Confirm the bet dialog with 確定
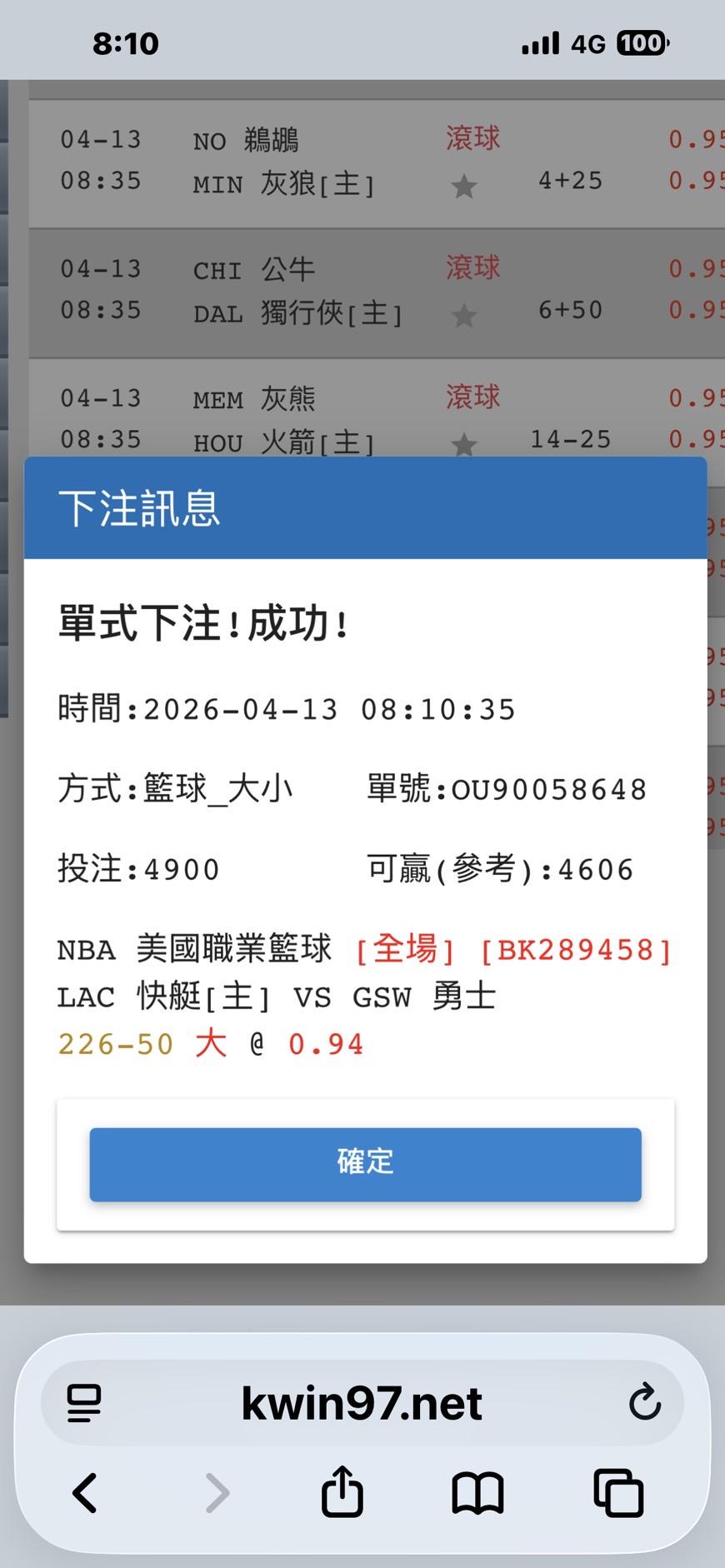Screen dimensions: 725x1568 [365, 1164]
